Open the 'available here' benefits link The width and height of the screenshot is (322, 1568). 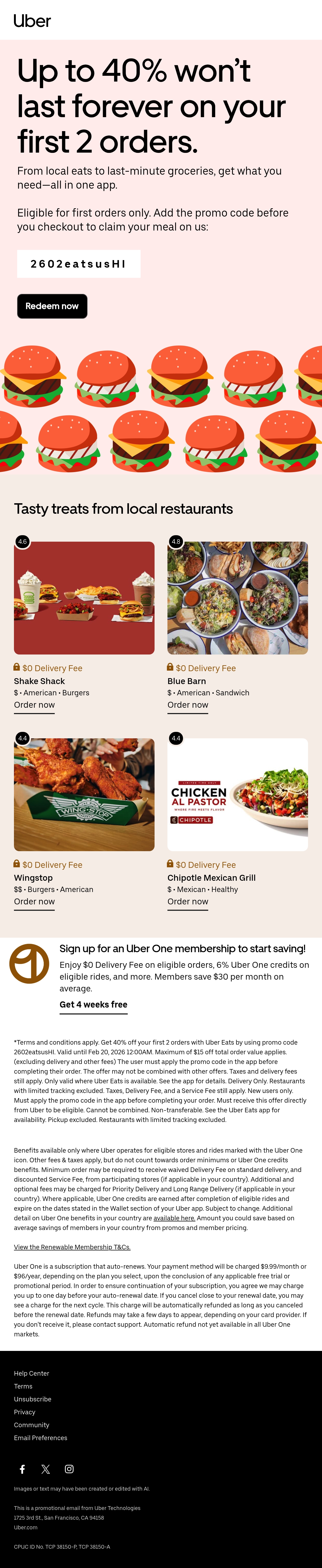(174, 1218)
